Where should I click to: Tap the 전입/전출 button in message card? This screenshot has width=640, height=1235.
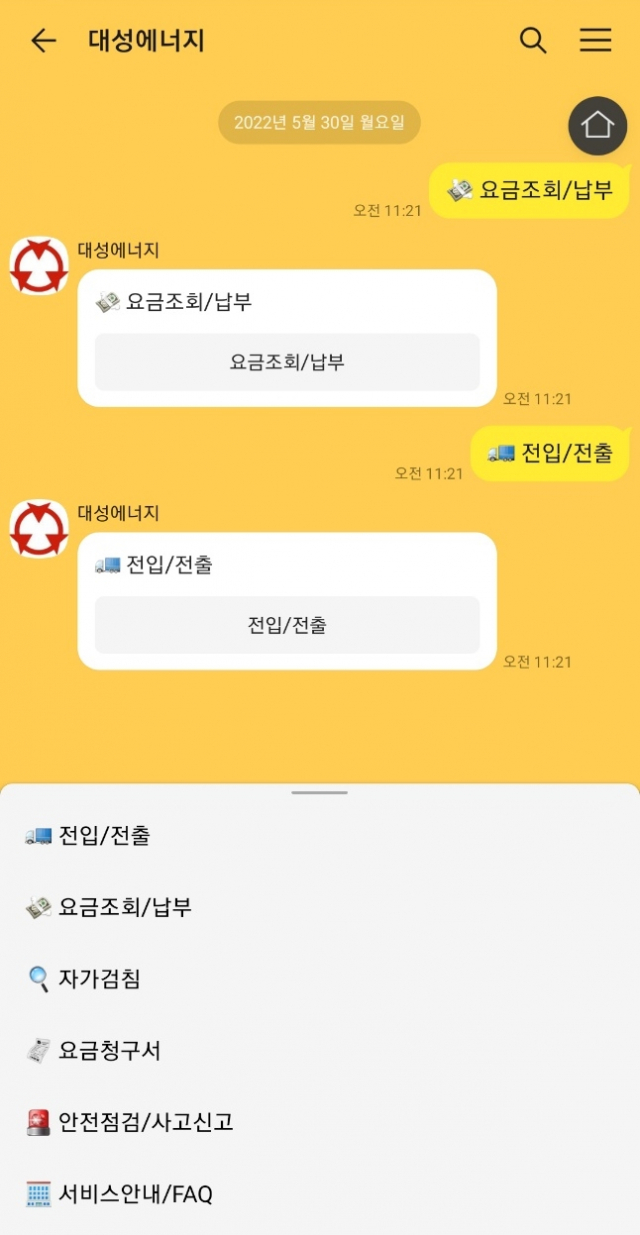pos(287,625)
